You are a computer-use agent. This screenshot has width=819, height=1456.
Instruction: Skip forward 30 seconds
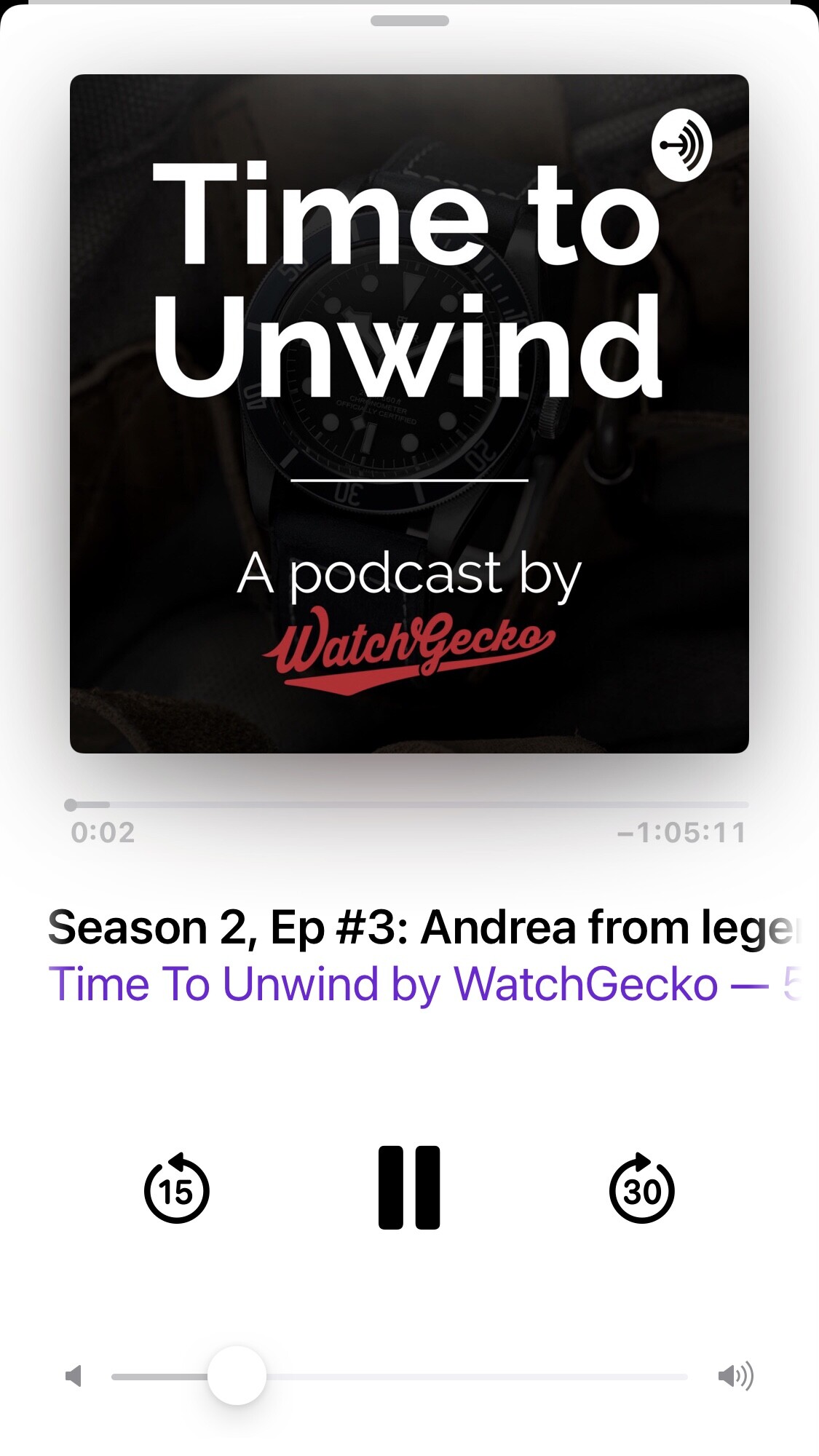click(x=641, y=1188)
